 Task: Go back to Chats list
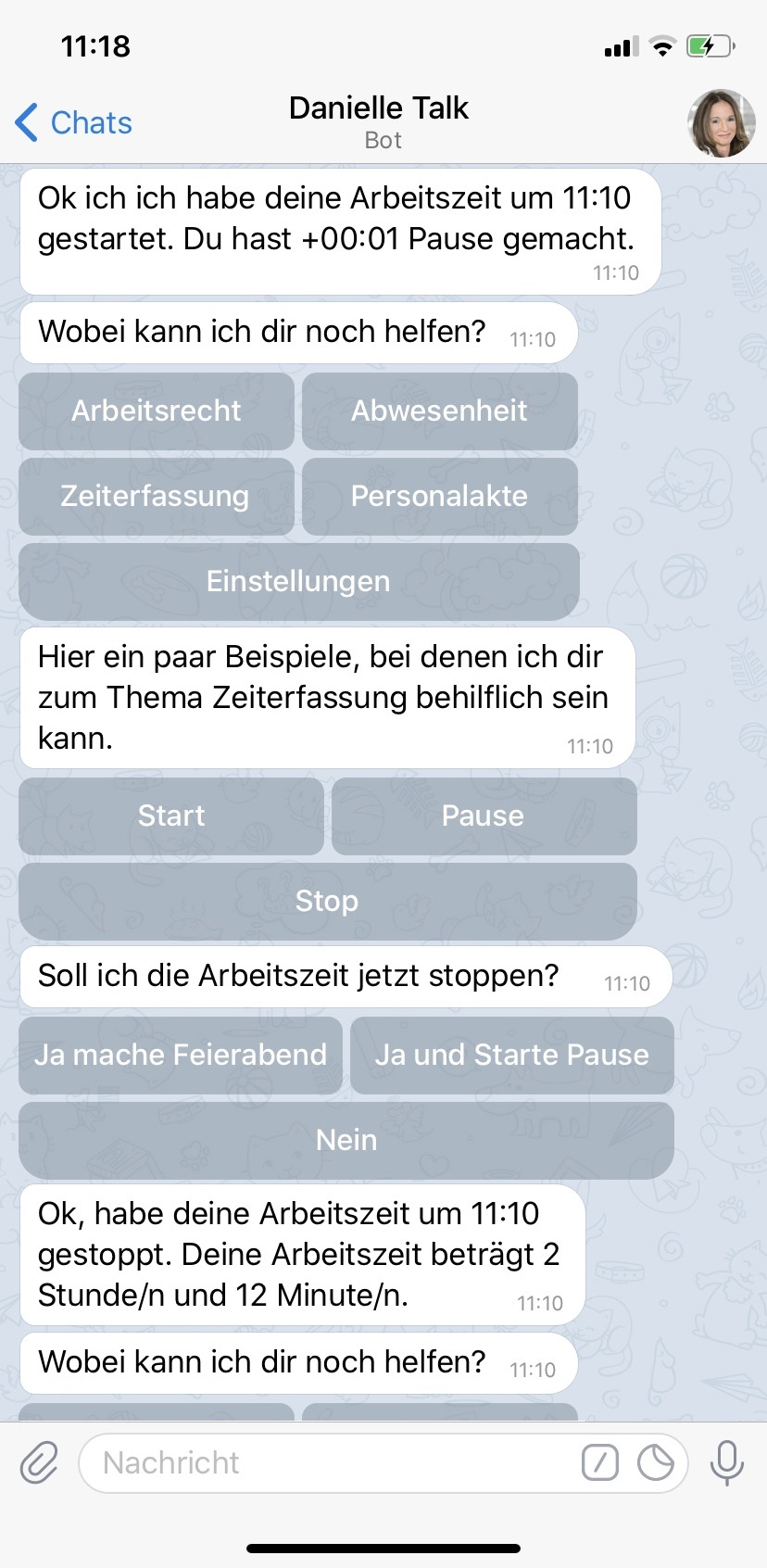tap(74, 122)
